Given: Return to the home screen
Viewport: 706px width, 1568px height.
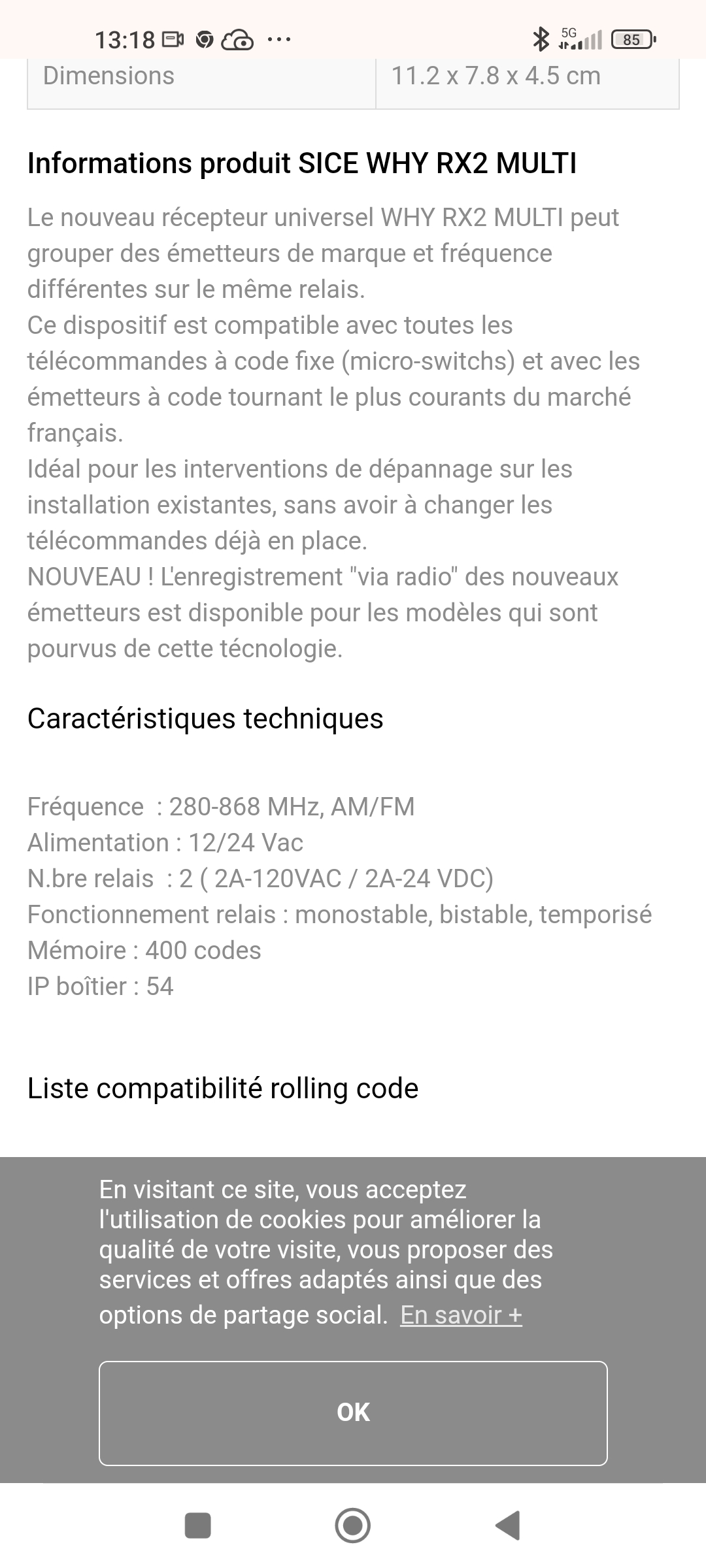Looking at the screenshot, I should point(353,1526).
